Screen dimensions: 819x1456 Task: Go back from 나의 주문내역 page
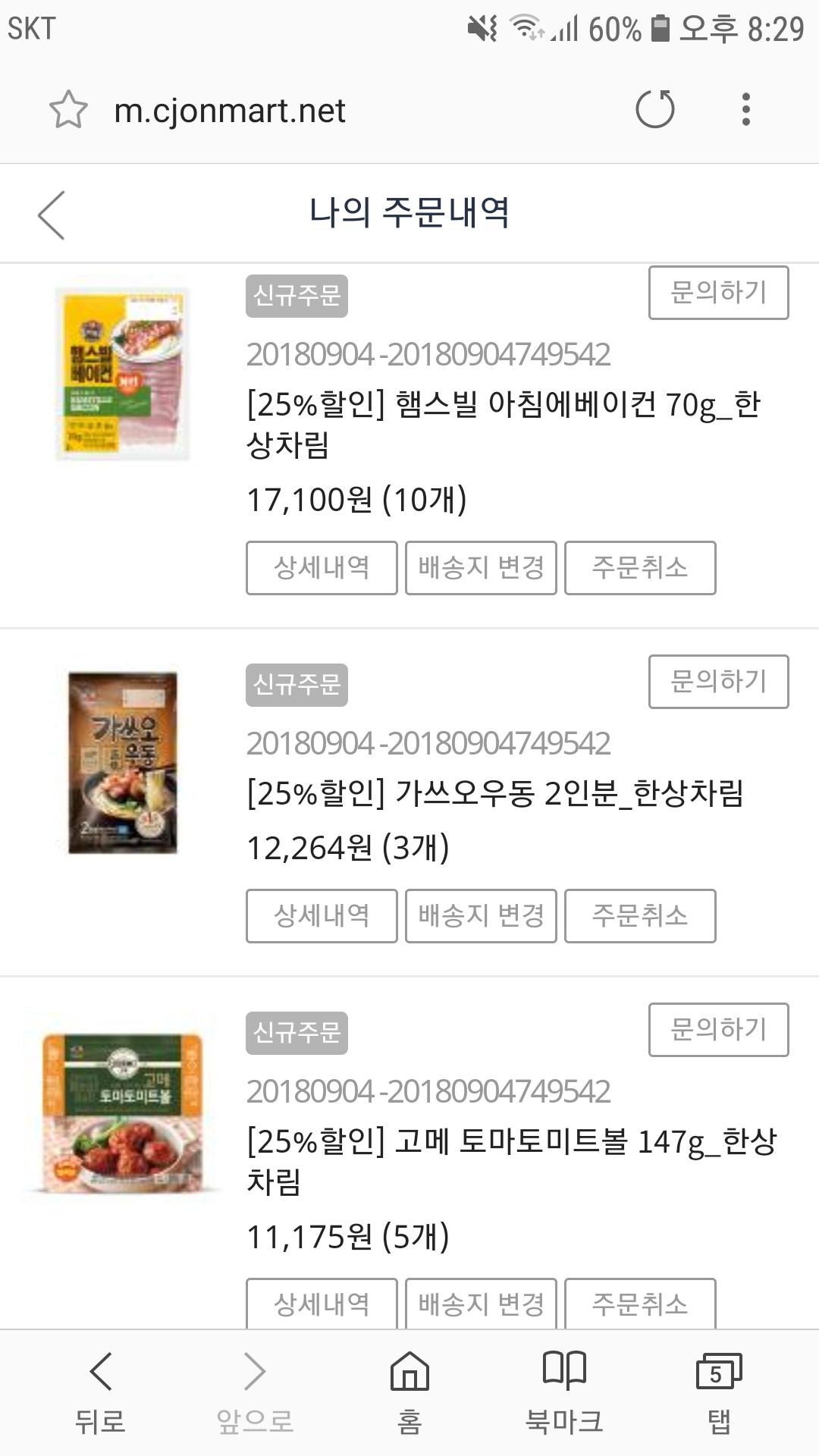52,215
